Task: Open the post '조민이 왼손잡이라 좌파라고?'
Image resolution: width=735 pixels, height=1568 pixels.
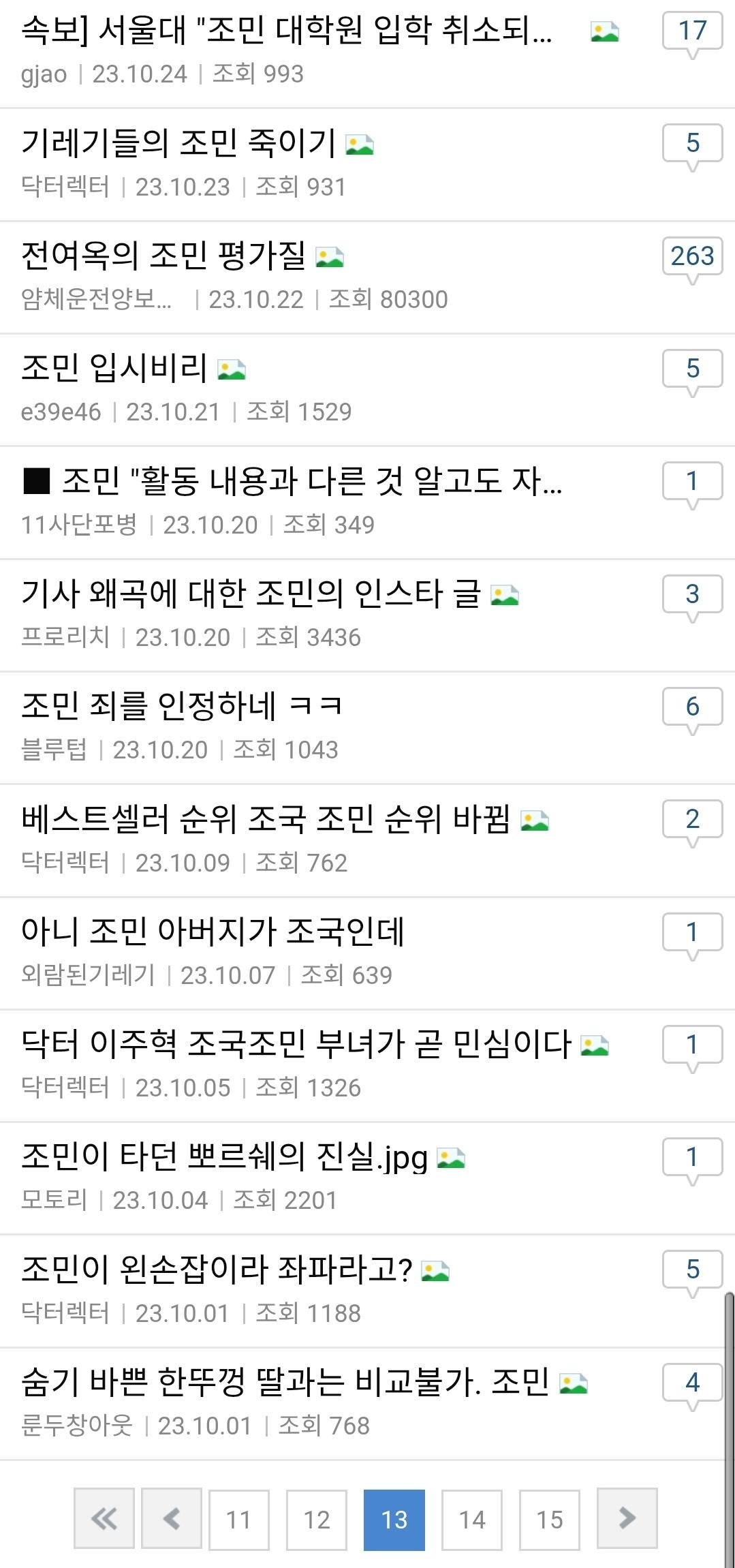Action: point(217,1269)
